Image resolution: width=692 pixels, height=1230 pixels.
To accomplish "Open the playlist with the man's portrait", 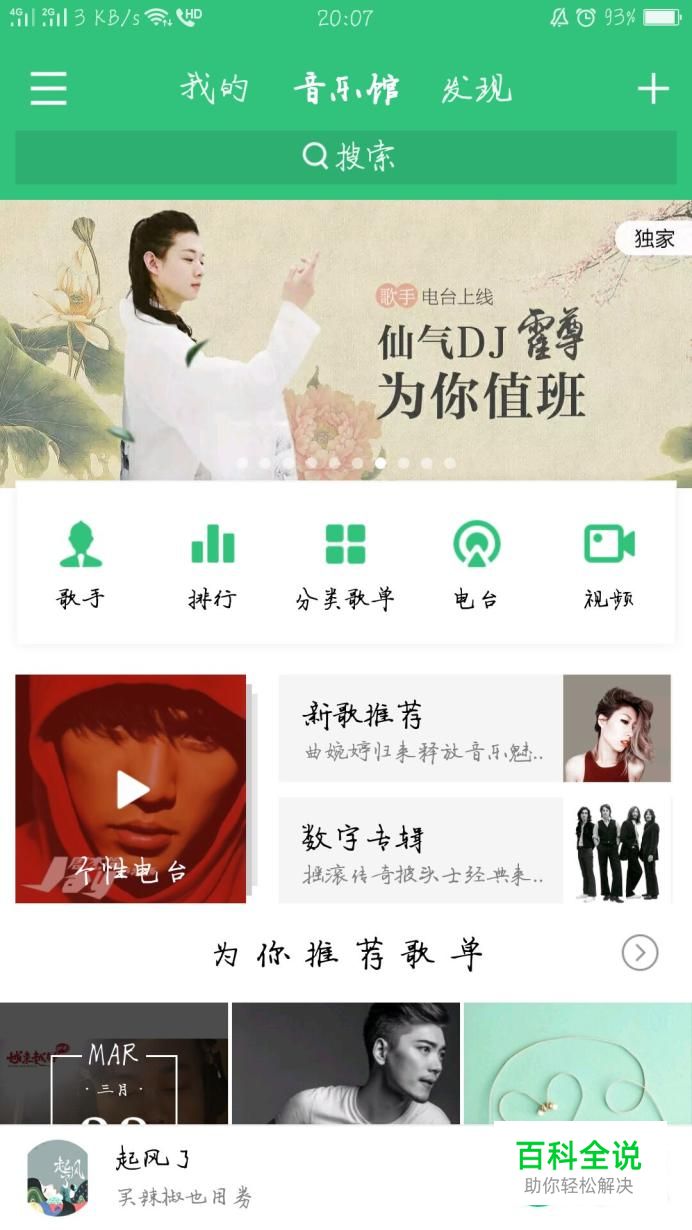I will pos(346,1063).
